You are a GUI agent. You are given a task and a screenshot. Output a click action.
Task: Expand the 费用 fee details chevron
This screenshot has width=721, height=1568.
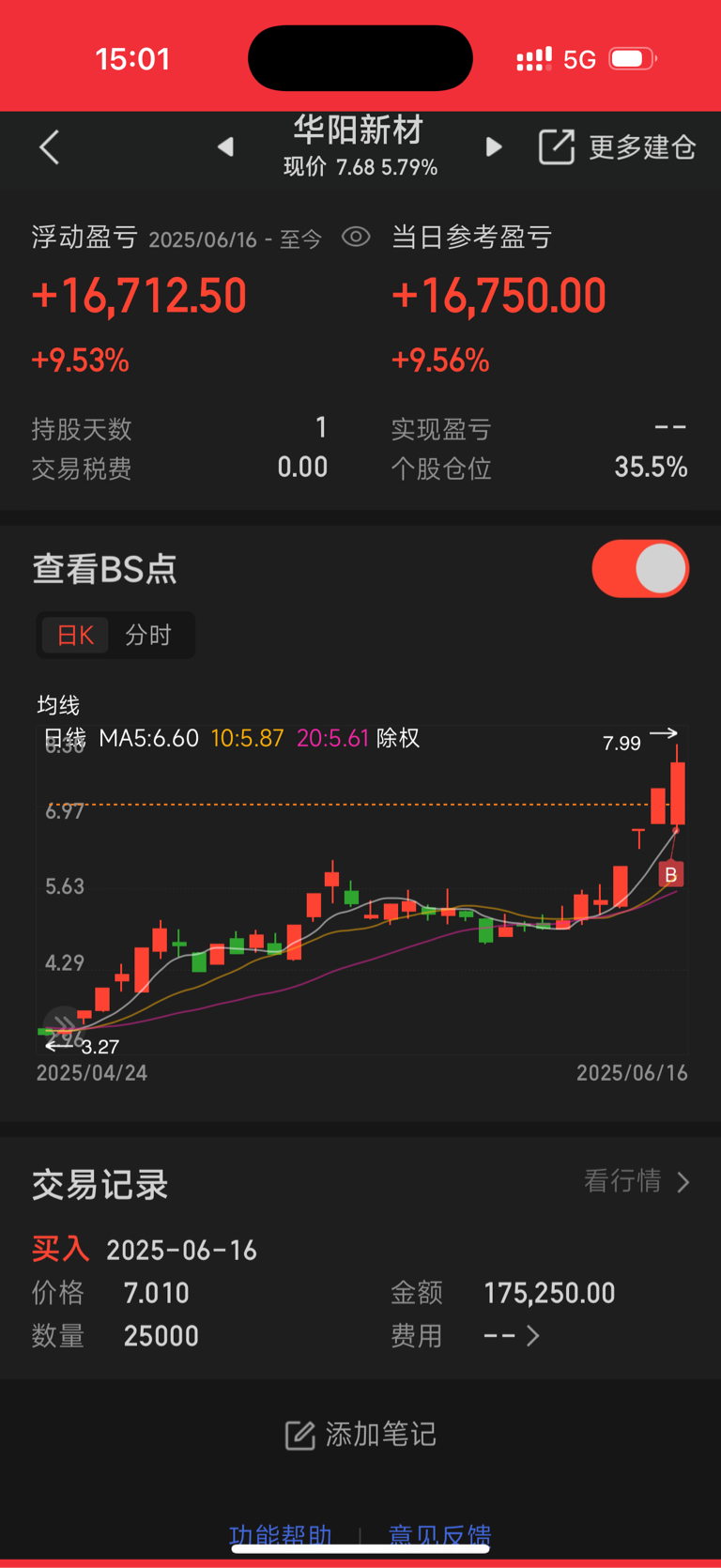(x=532, y=1336)
